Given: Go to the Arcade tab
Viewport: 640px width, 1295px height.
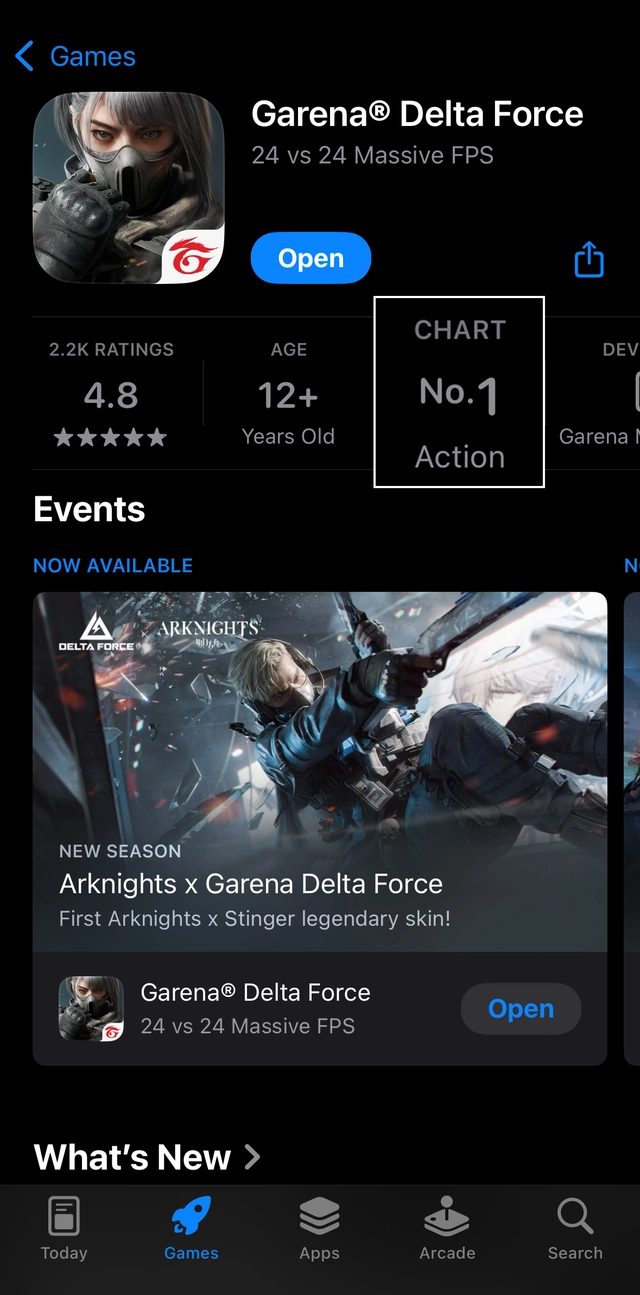Looking at the screenshot, I should [447, 1230].
